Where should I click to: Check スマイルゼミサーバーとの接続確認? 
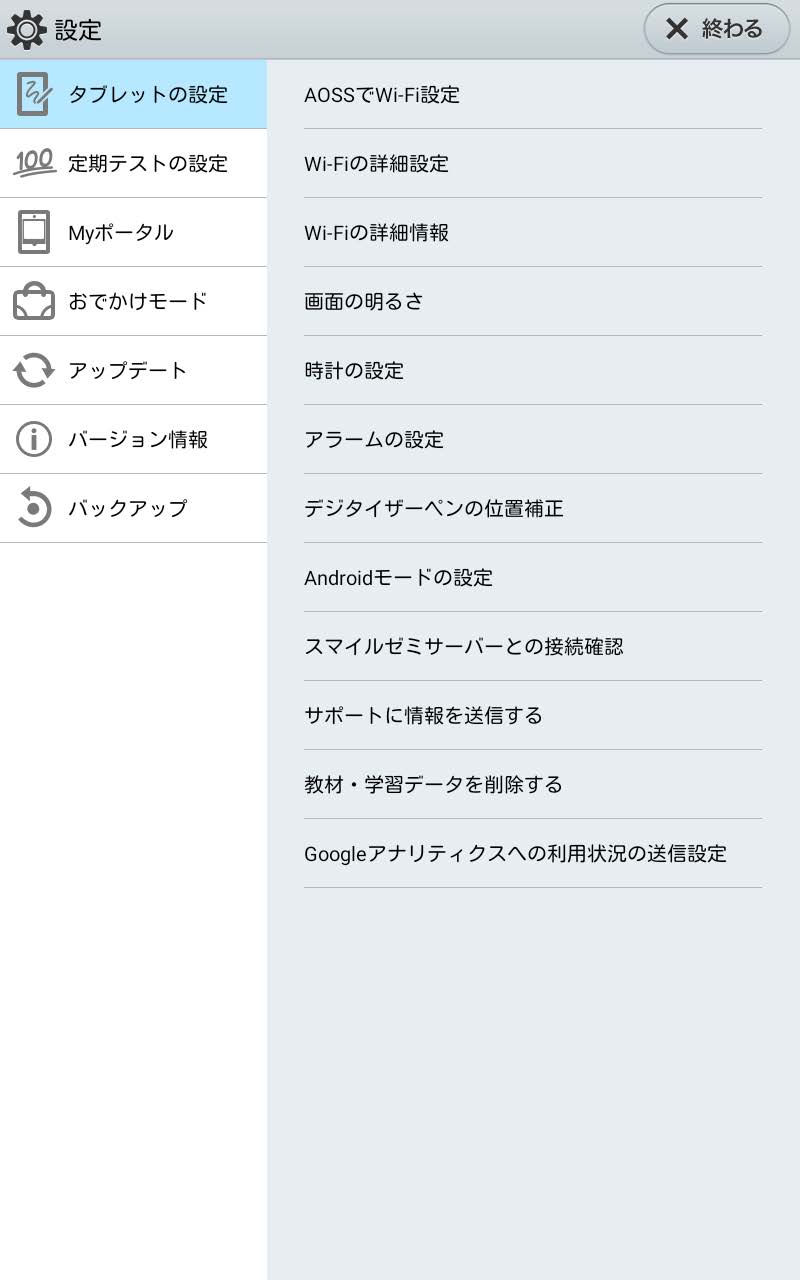click(x=533, y=647)
